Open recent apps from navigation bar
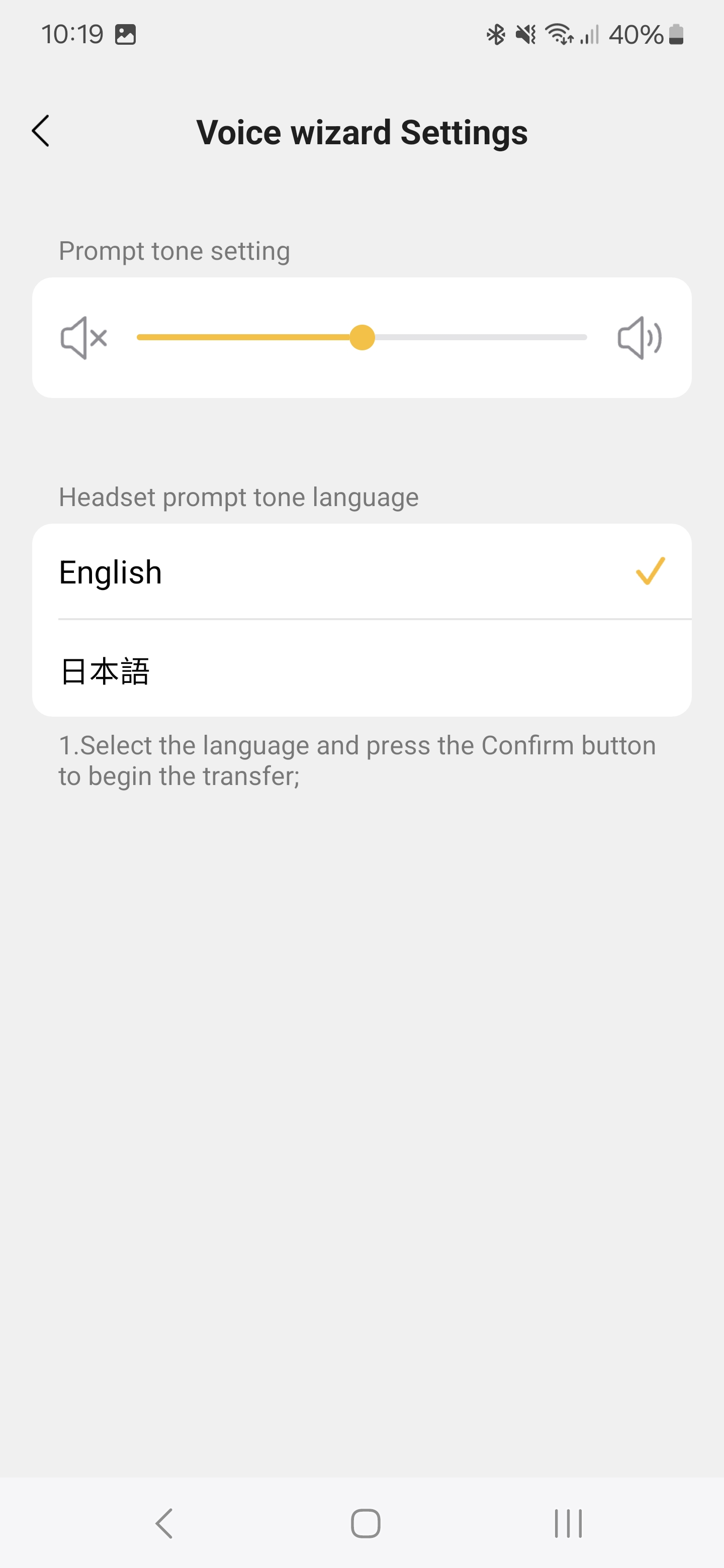 (x=568, y=1524)
